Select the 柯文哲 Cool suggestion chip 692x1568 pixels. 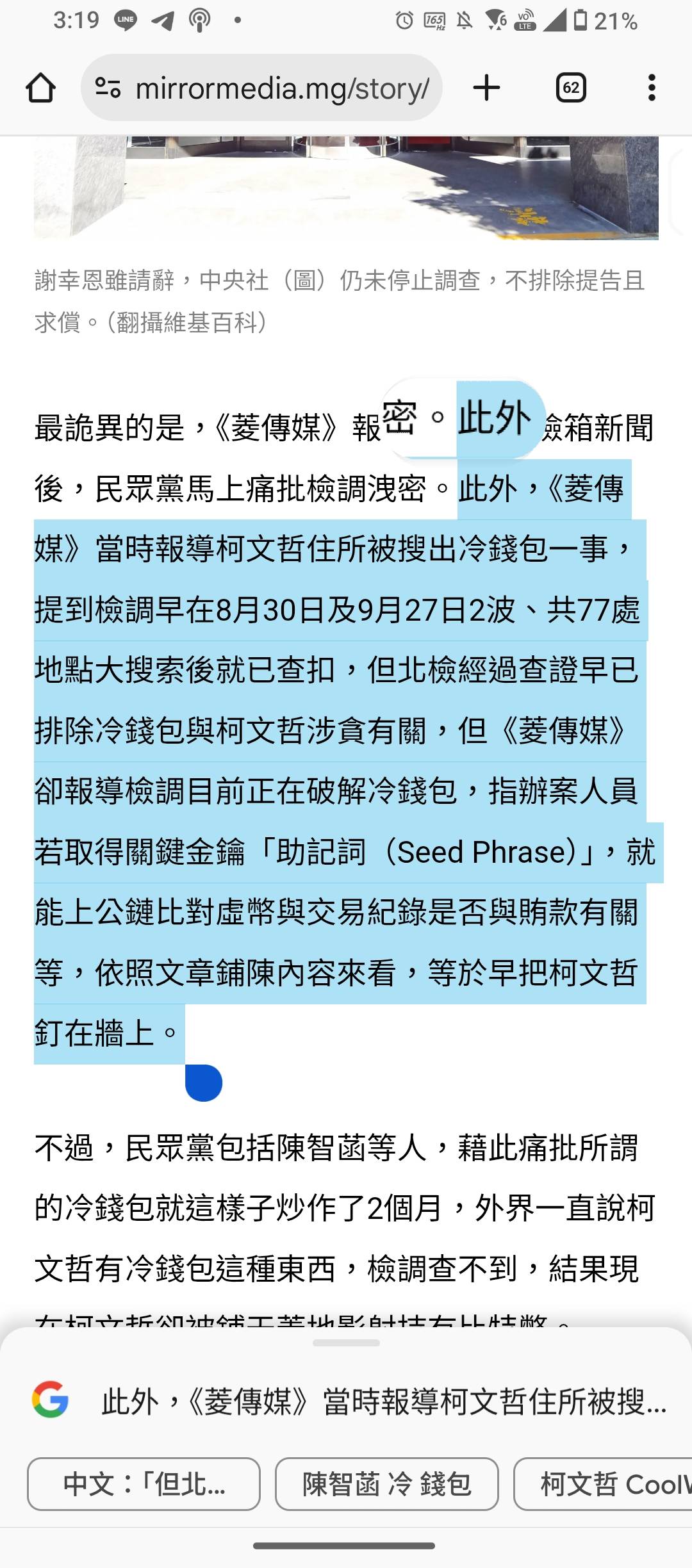point(603,1484)
